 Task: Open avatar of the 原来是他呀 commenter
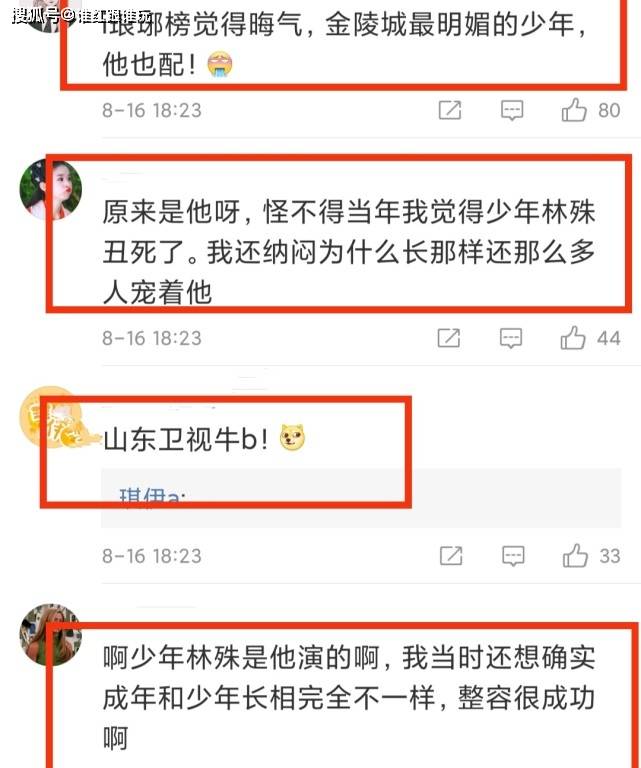50,187
